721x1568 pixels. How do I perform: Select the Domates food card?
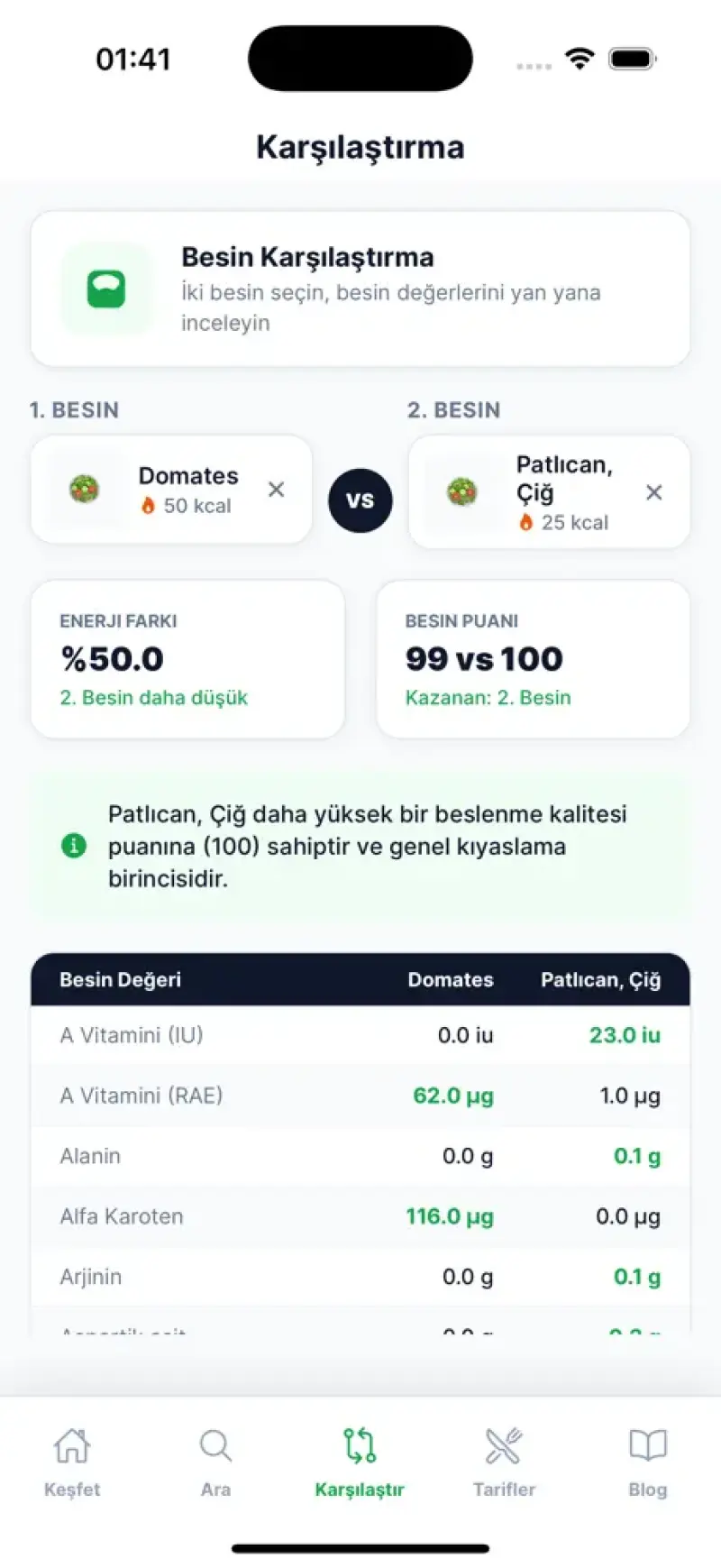pyautogui.click(x=171, y=490)
